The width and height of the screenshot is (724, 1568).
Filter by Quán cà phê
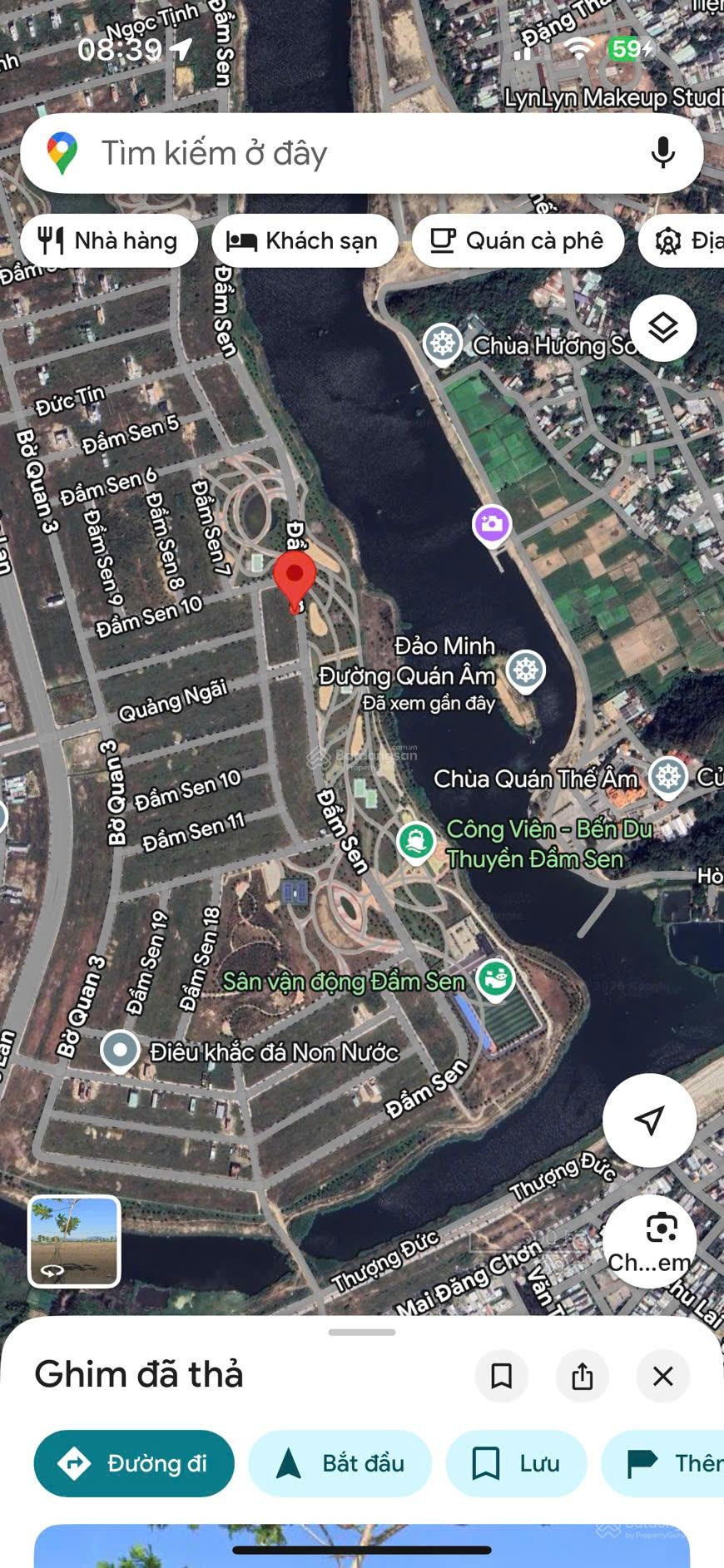518,241
